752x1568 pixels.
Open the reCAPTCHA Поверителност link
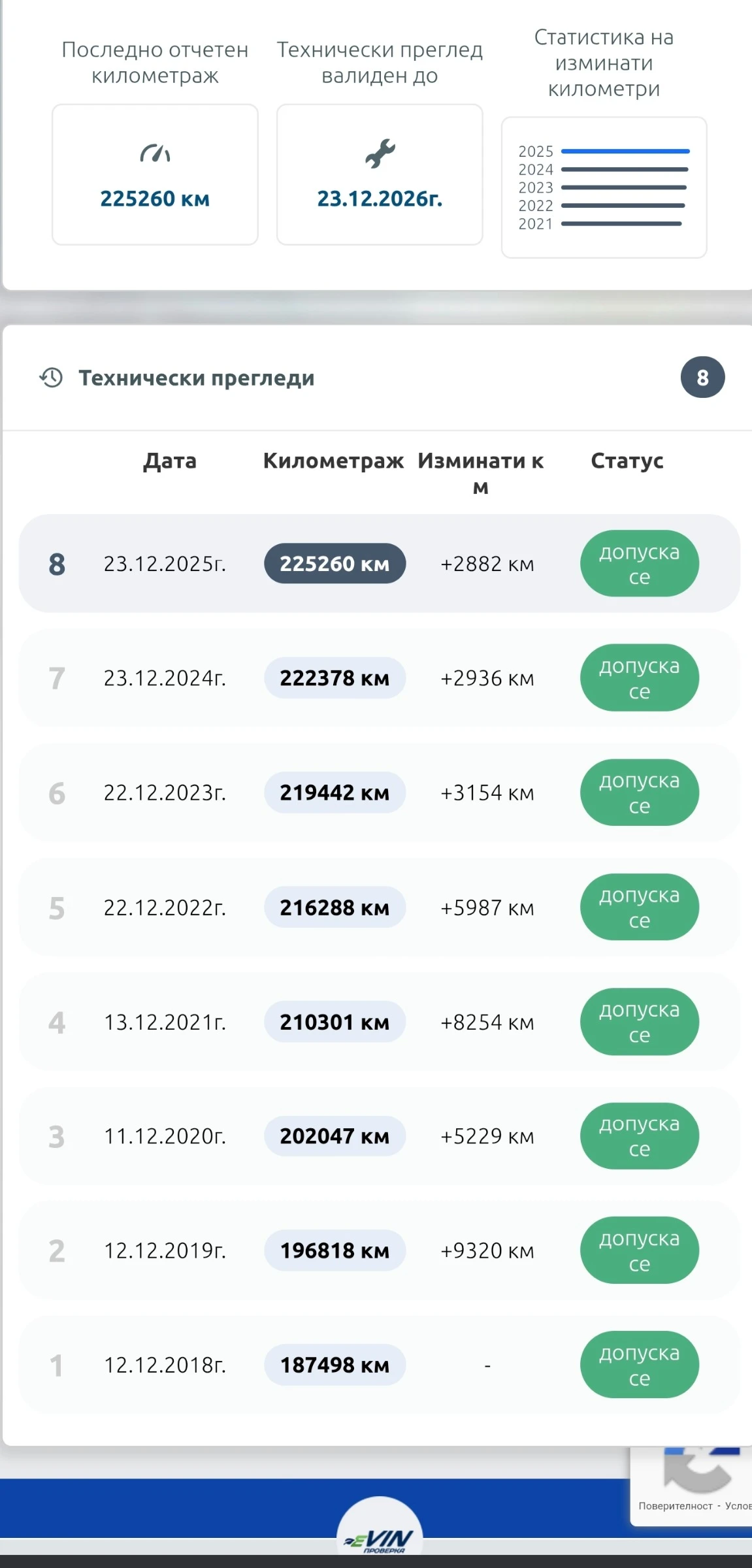[675, 1505]
